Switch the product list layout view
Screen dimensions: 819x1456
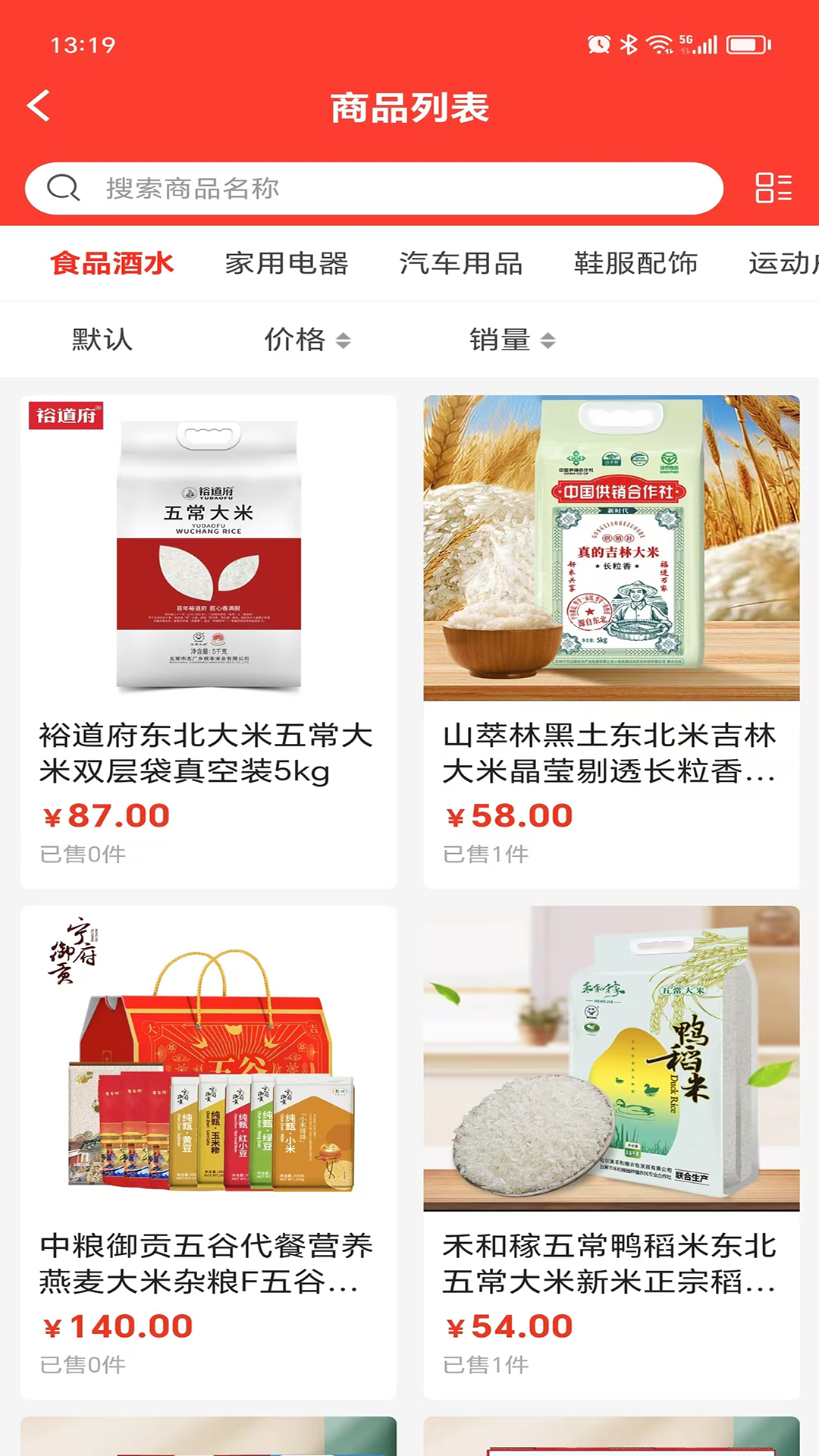click(773, 188)
